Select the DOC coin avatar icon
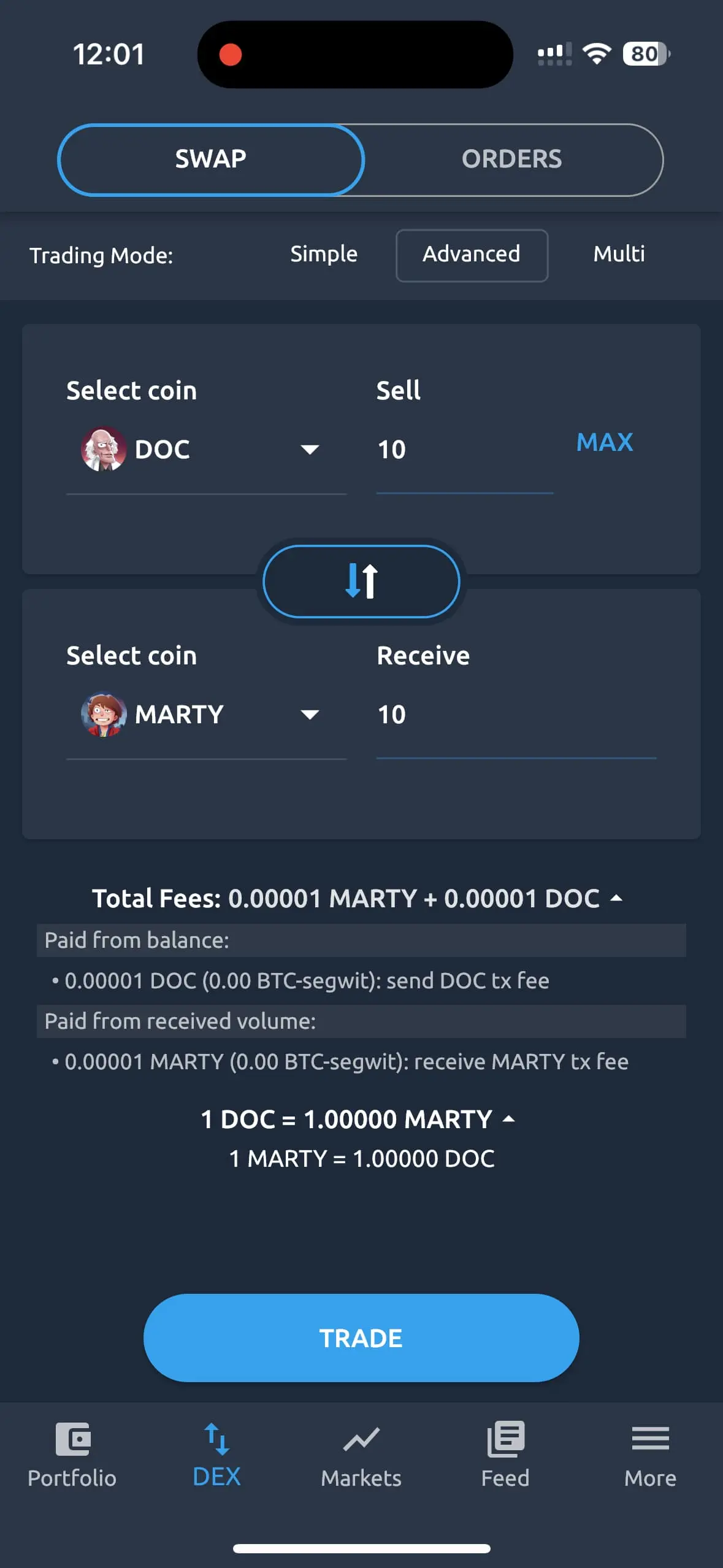723x1568 pixels. click(x=103, y=448)
